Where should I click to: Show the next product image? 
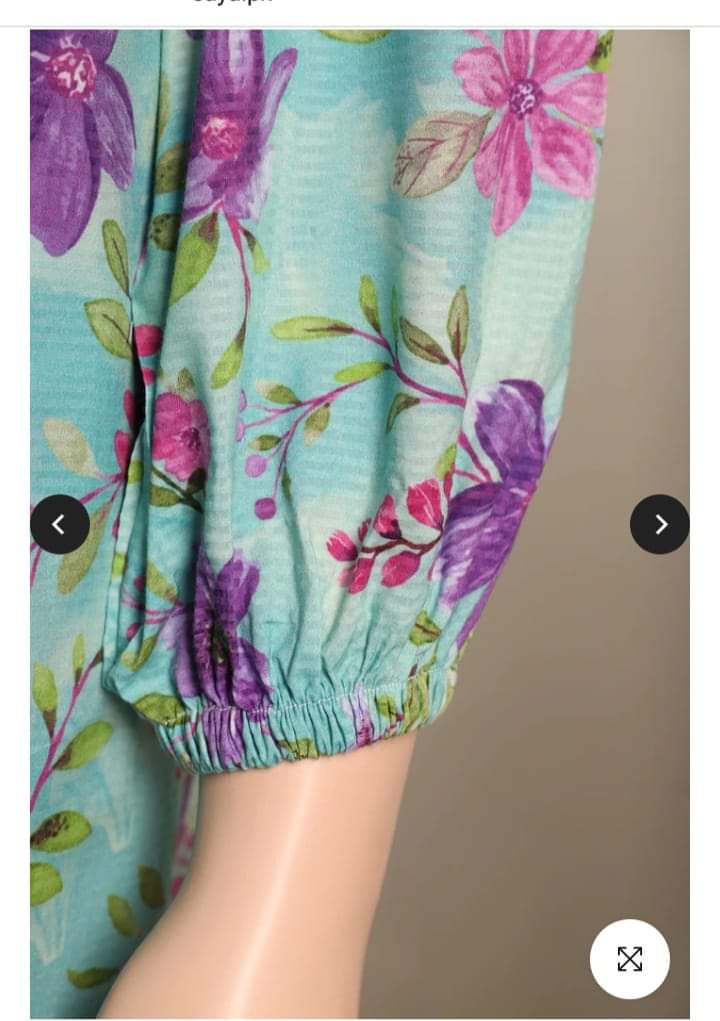pos(660,524)
